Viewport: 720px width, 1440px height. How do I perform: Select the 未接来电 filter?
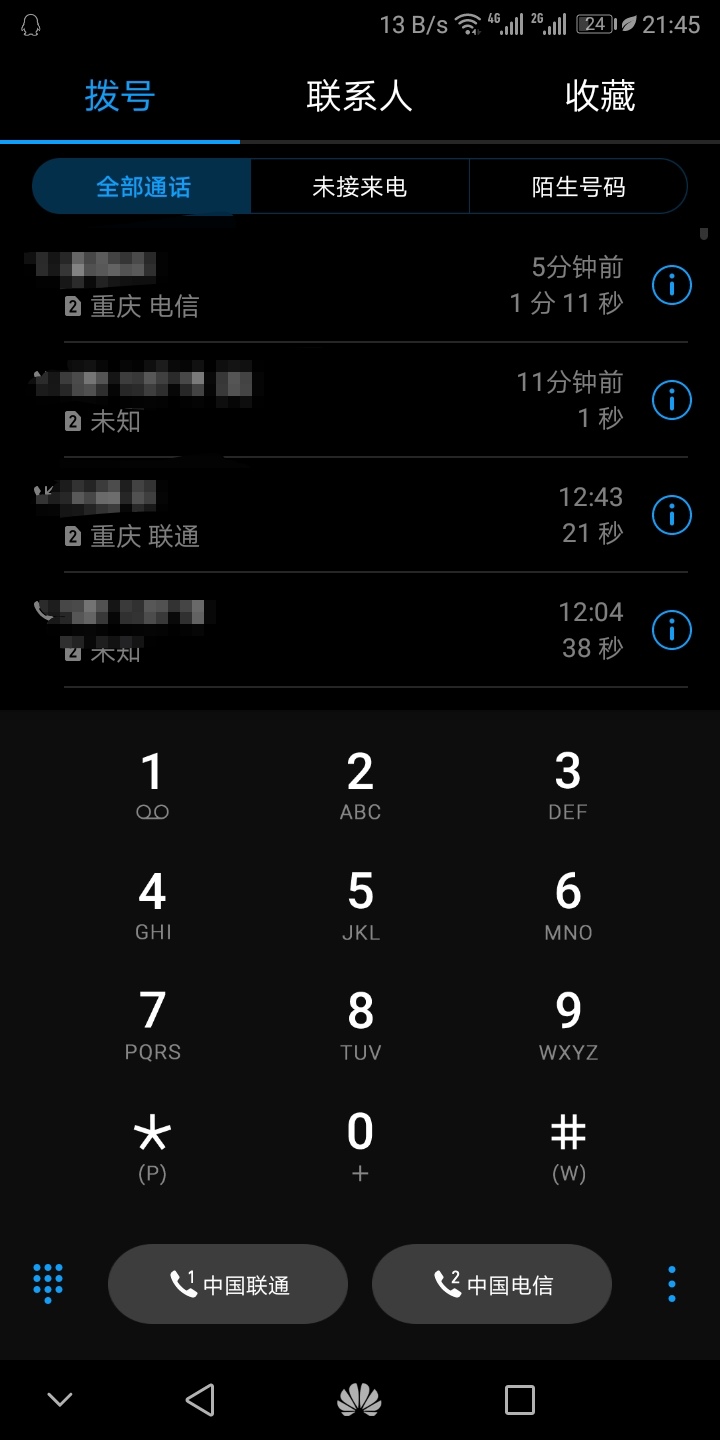[x=360, y=186]
